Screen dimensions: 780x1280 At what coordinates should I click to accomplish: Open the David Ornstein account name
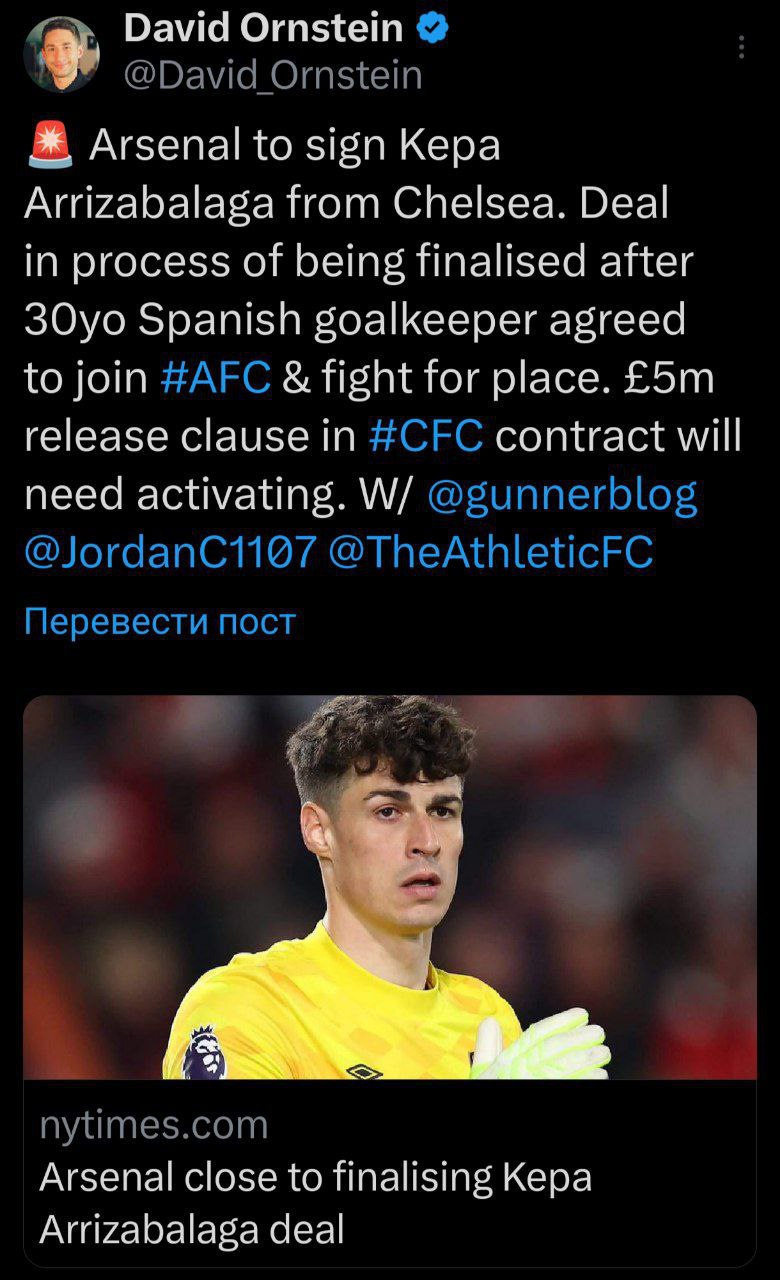point(264,30)
